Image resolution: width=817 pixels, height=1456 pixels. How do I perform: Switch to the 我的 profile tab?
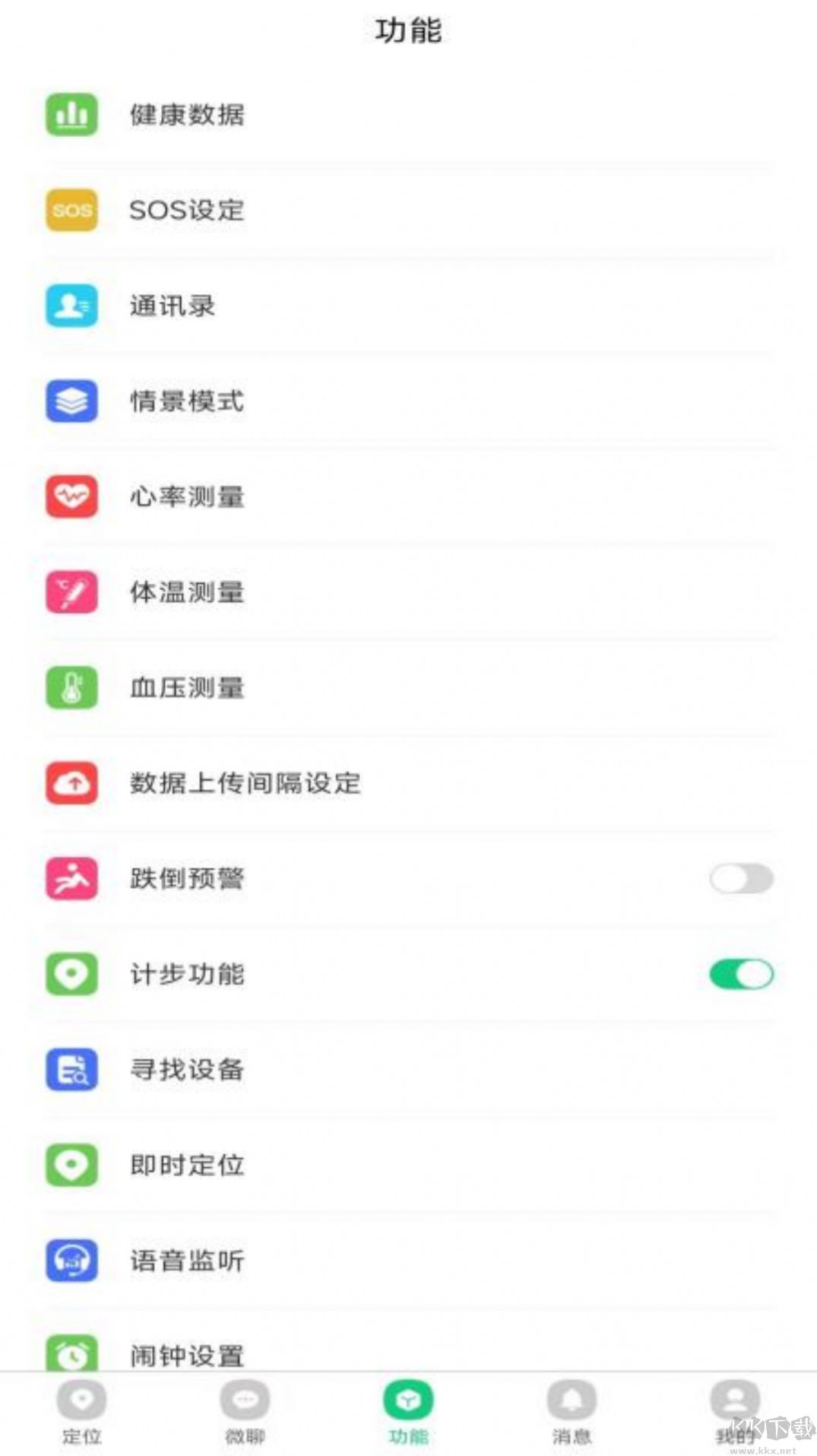734,1413
